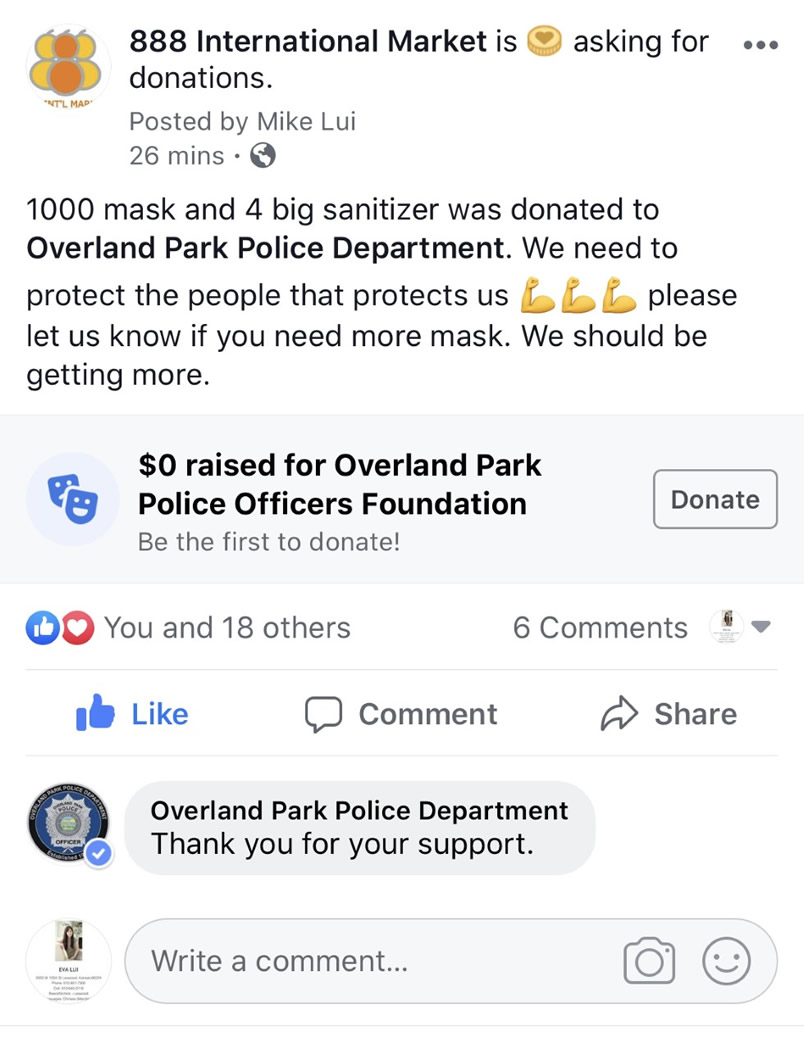This screenshot has width=804, height=1050.
Task: Open 888 International Market's profile picture
Action: click(x=67, y=67)
